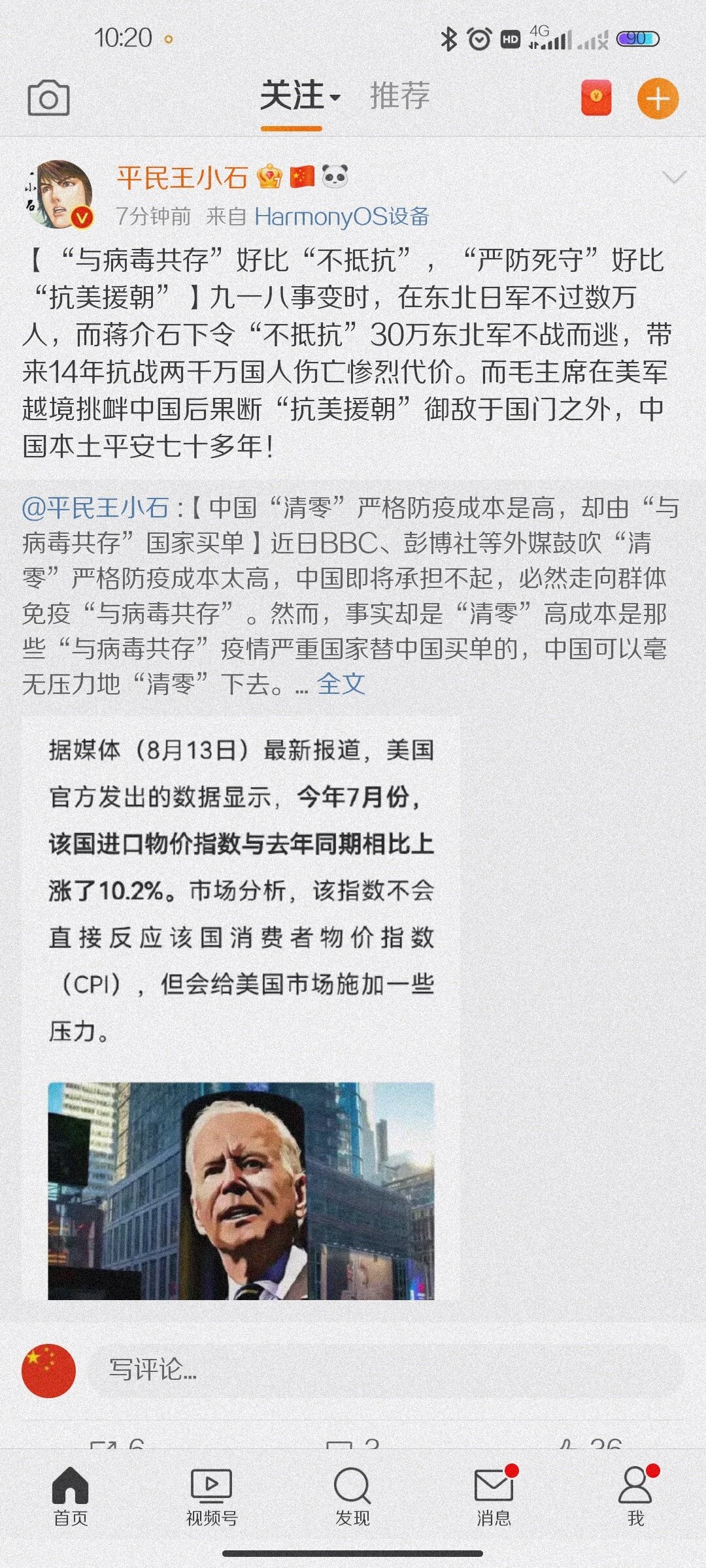Tap the orange plus compose button
Viewport: 706px width, 1568px height.
(658, 99)
